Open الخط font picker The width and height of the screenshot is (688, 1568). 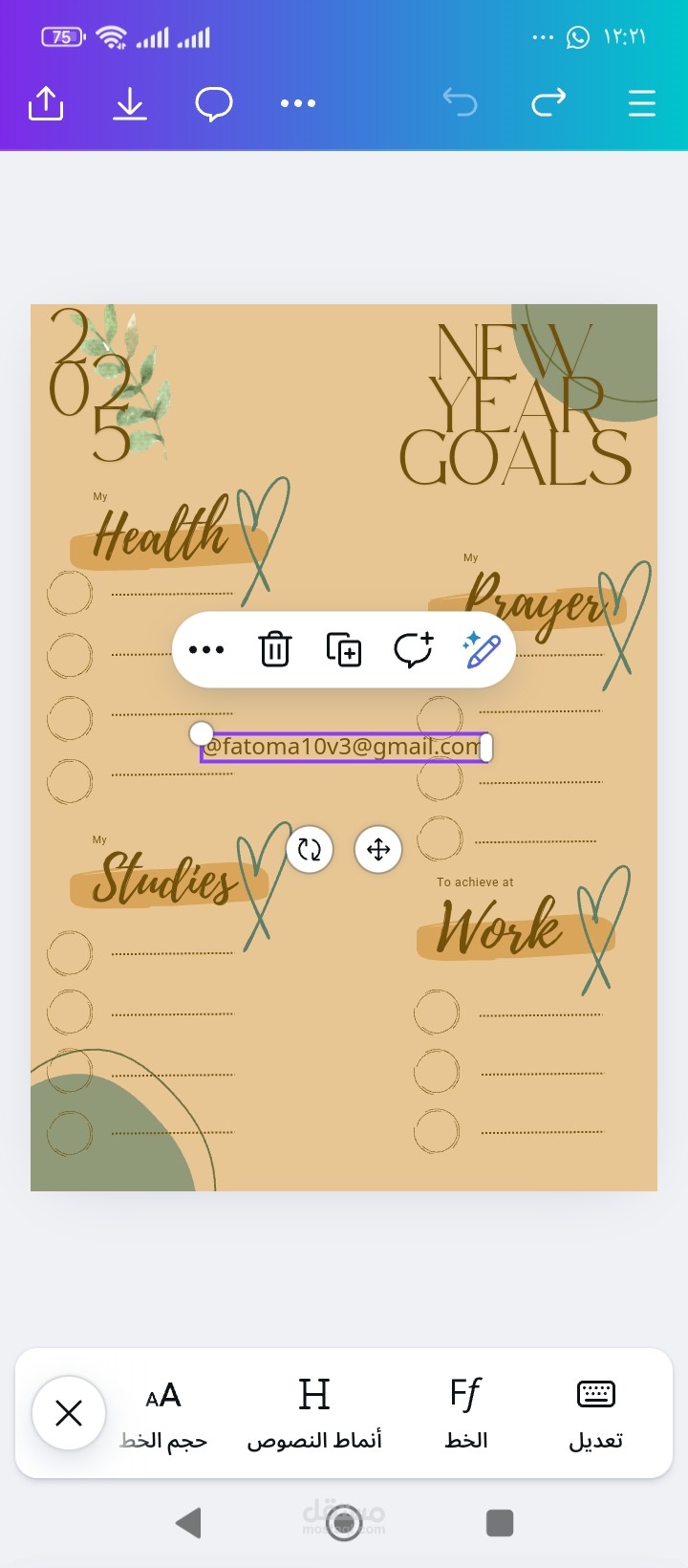point(466,1413)
